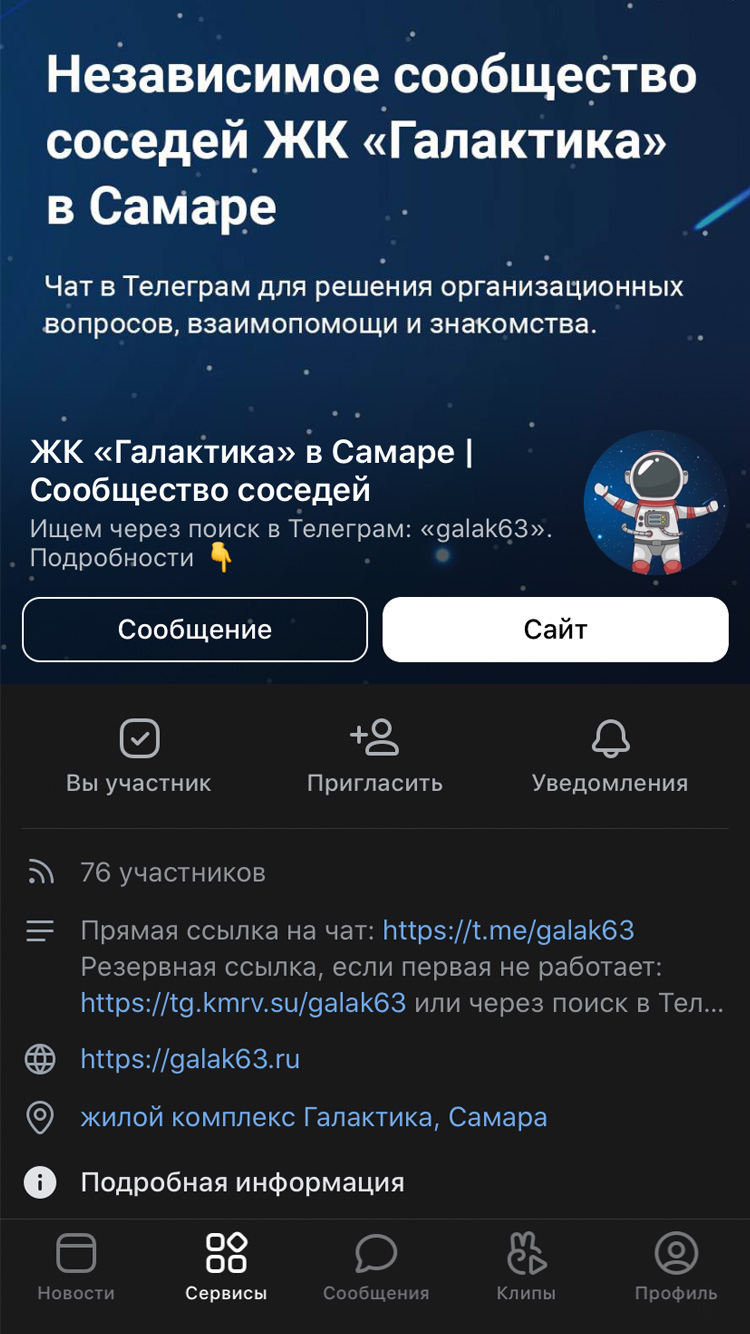Click the info icon next to Подробная информация
Image resolution: width=750 pixels, height=1334 pixels.
coord(40,1182)
